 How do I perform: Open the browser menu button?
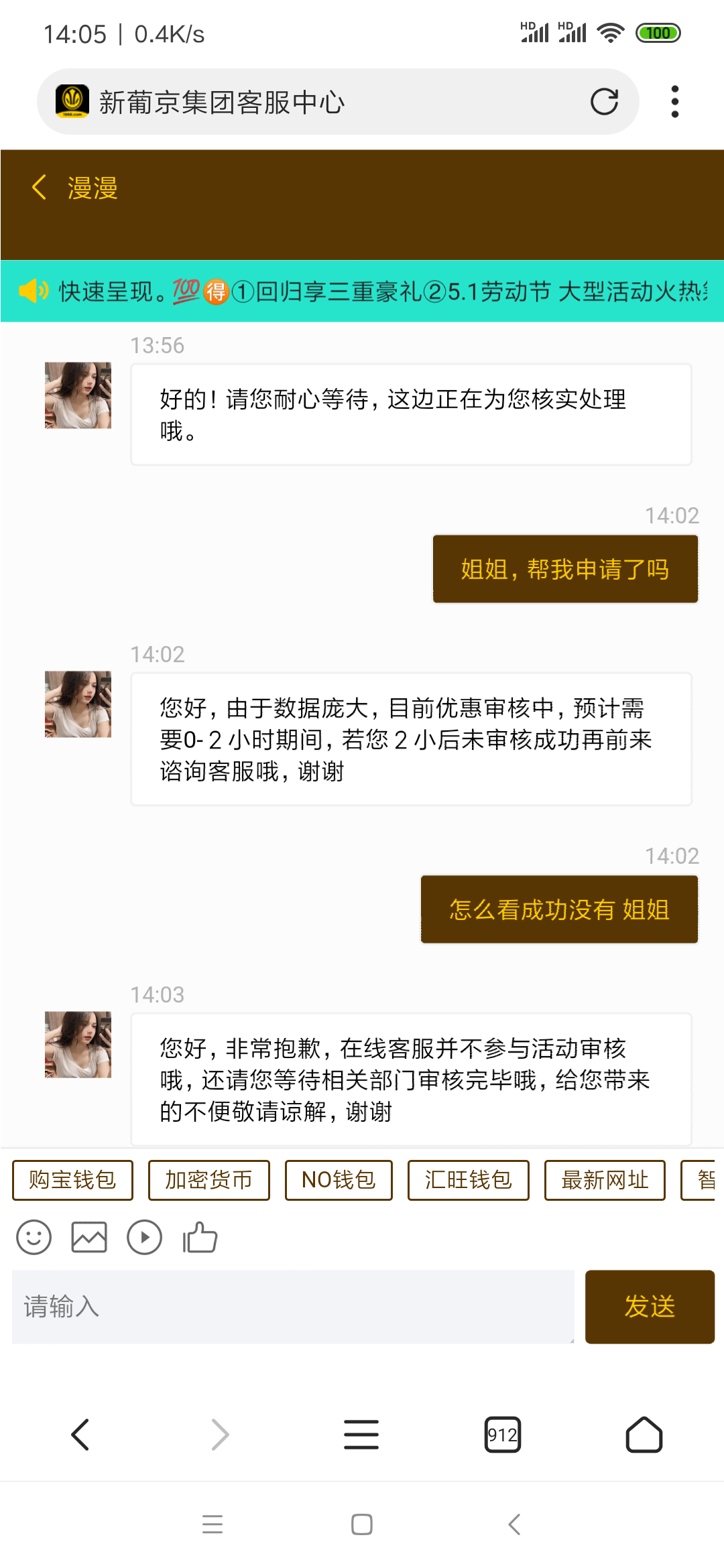[361, 1435]
